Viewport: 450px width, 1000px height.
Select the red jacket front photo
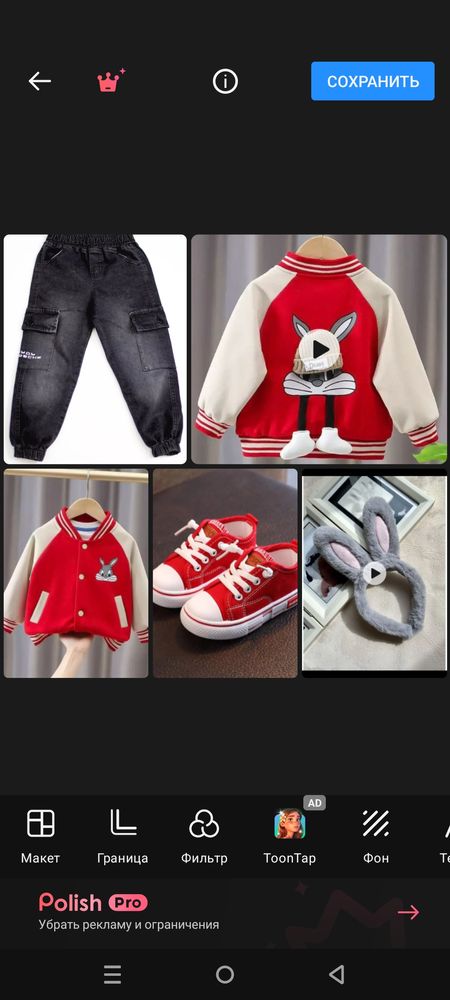[x=76, y=573]
